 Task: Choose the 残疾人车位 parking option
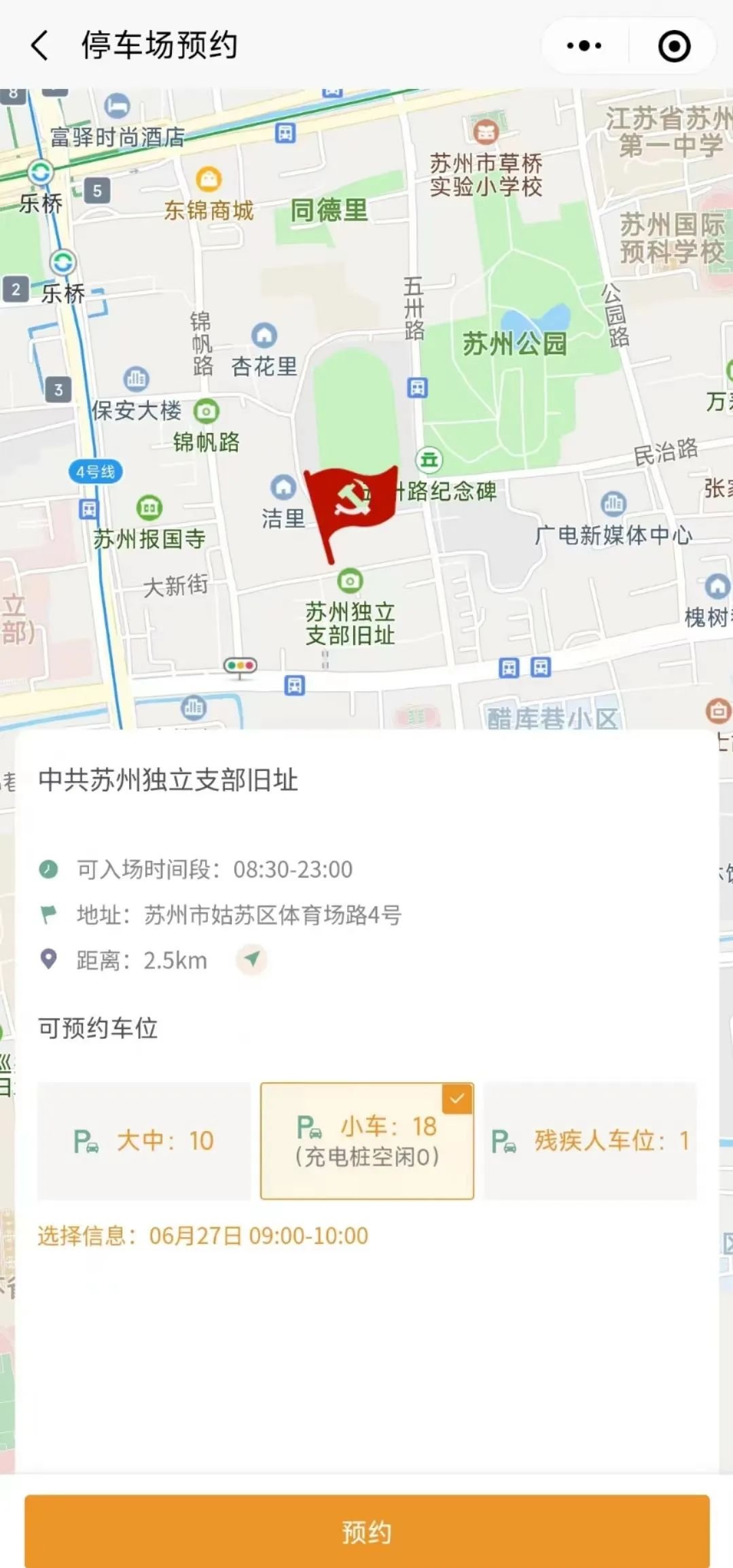(590, 1140)
